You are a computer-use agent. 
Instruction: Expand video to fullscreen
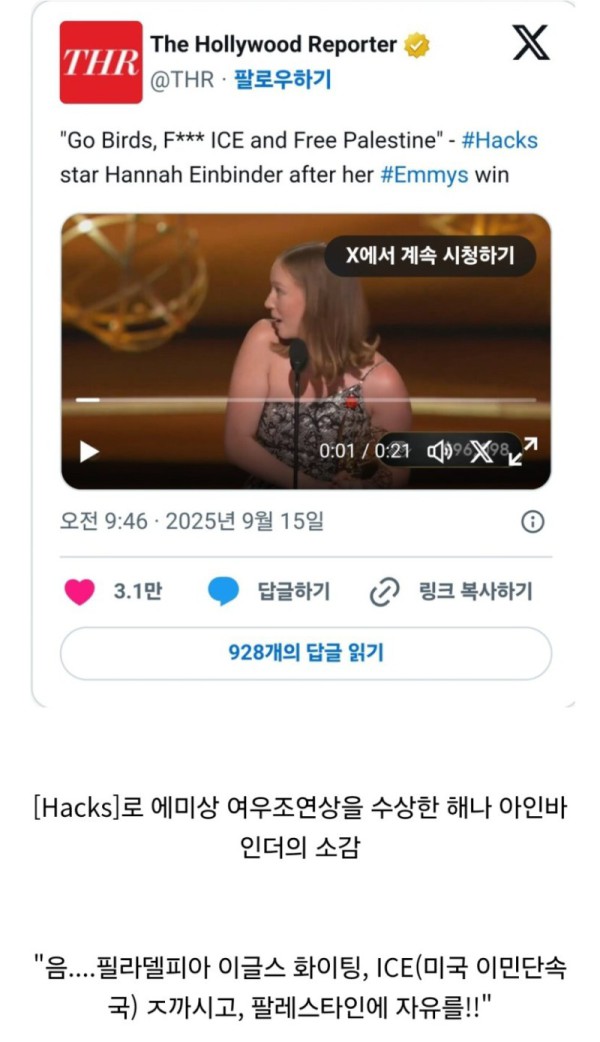coord(523,451)
